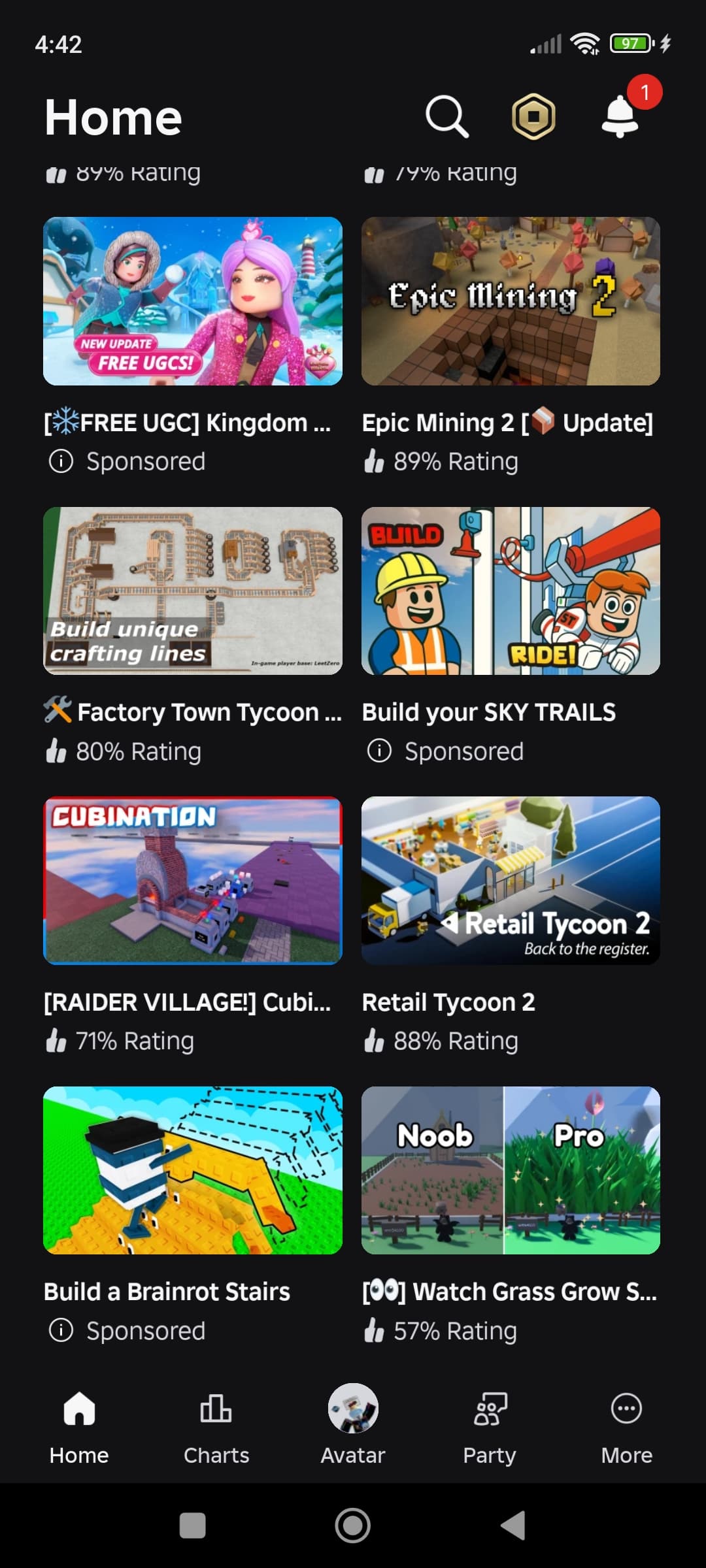This screenshot has width=706, height=1568.
Task: Open the Robux balance icon
Action: coord(533,118)
